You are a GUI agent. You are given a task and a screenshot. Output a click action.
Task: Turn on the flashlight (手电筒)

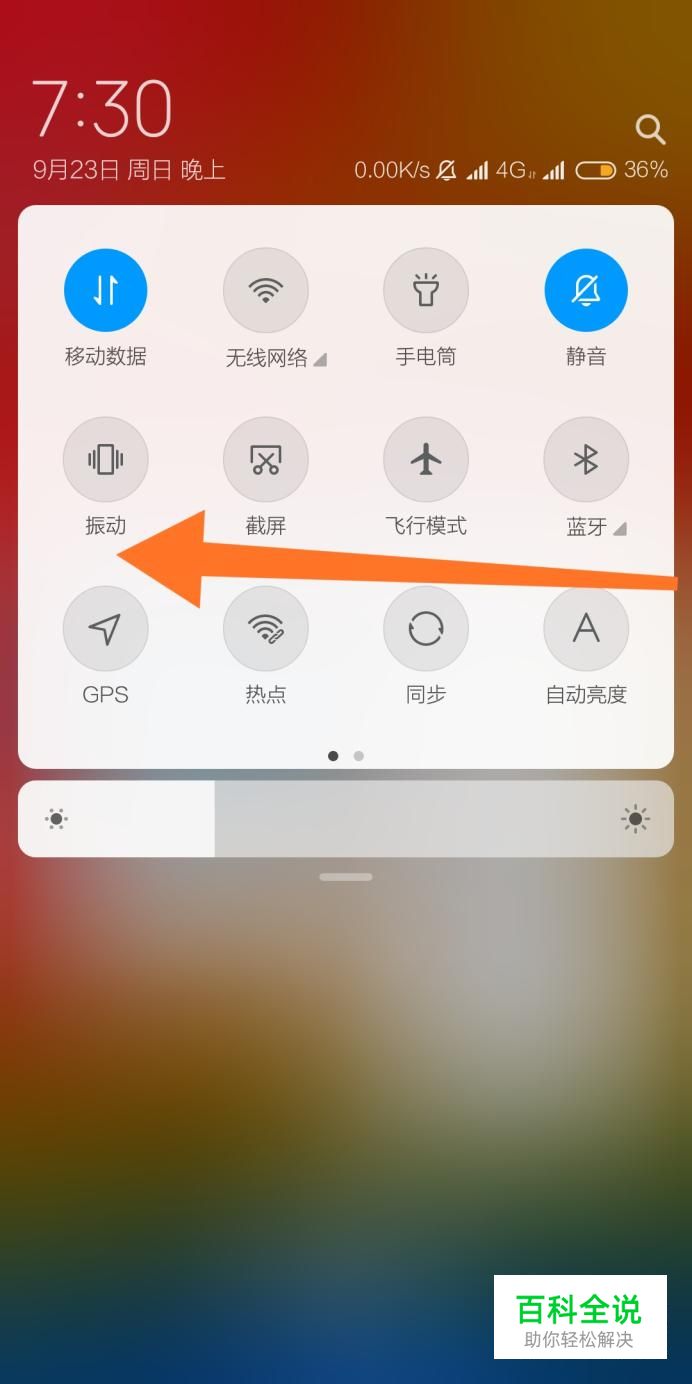pyautogui.click(x=426, y=290)
